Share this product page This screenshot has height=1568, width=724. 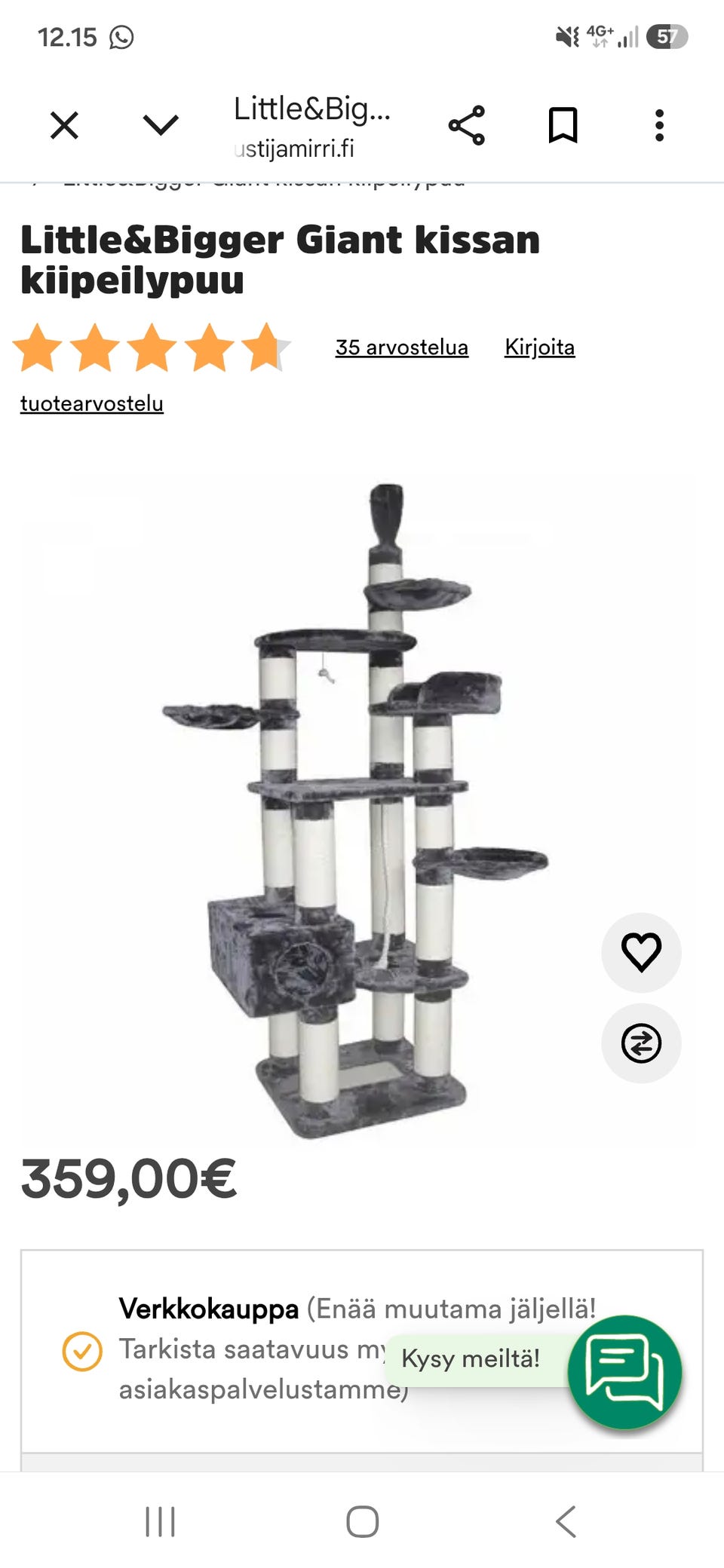pos(467,126)
